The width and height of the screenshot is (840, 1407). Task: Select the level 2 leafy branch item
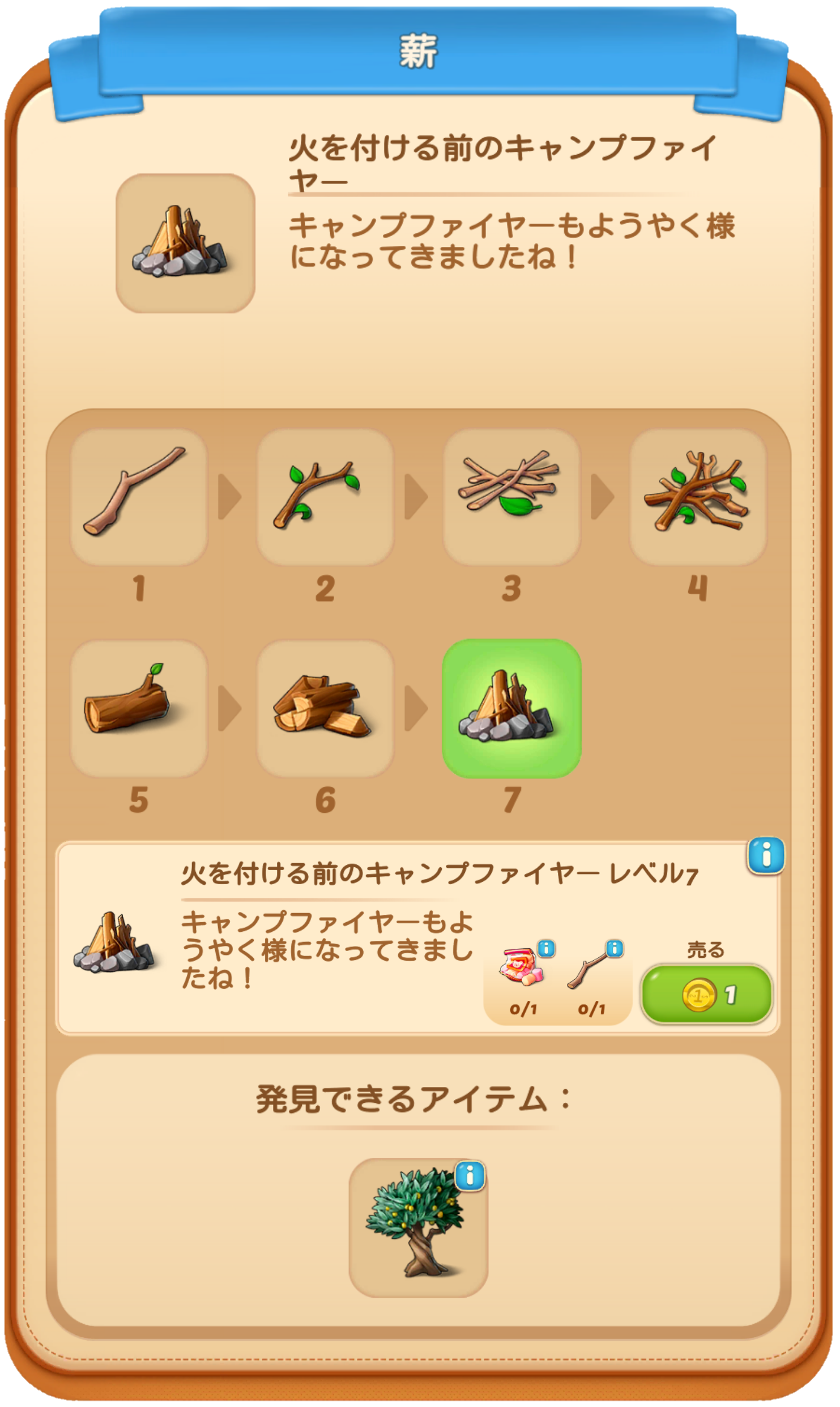click(325, 497)
